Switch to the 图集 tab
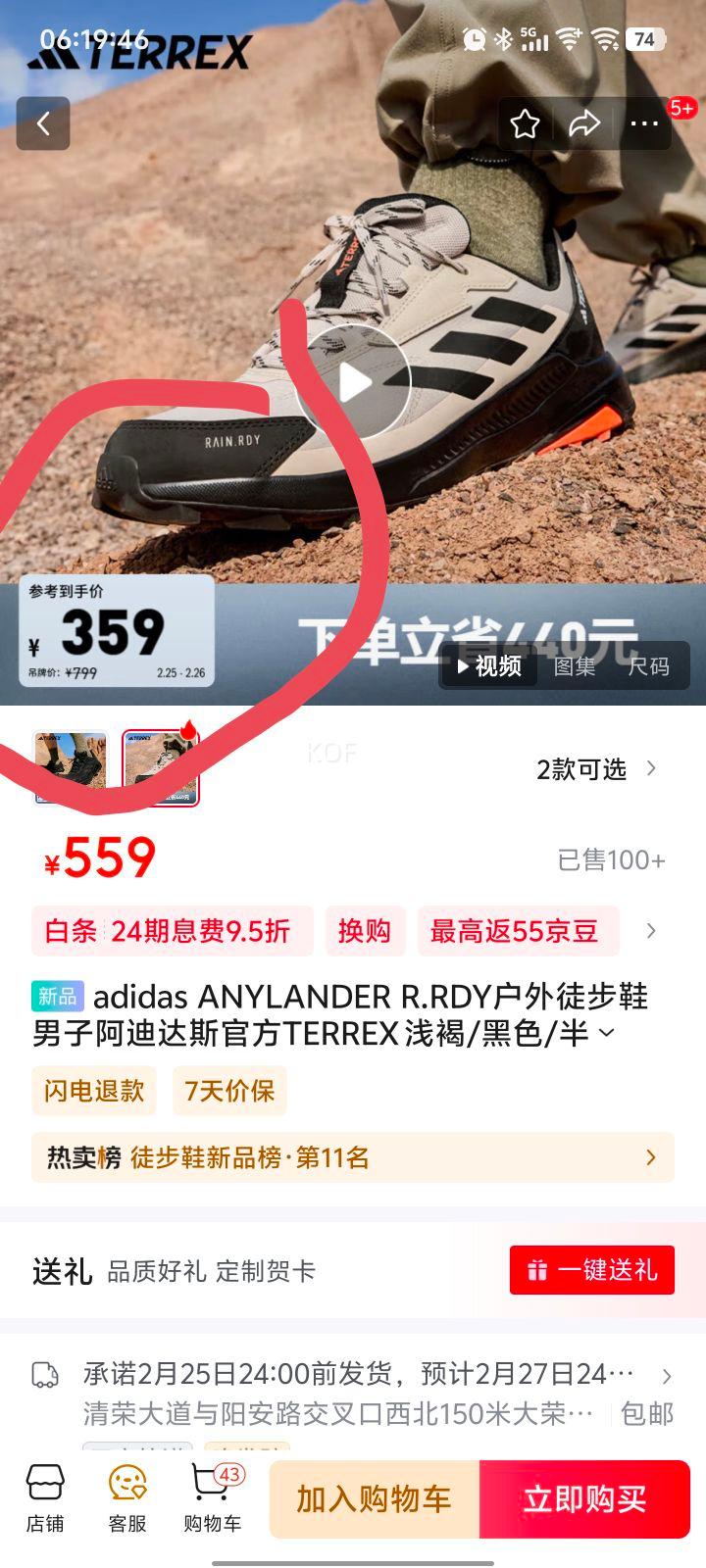 coord(575,666)
